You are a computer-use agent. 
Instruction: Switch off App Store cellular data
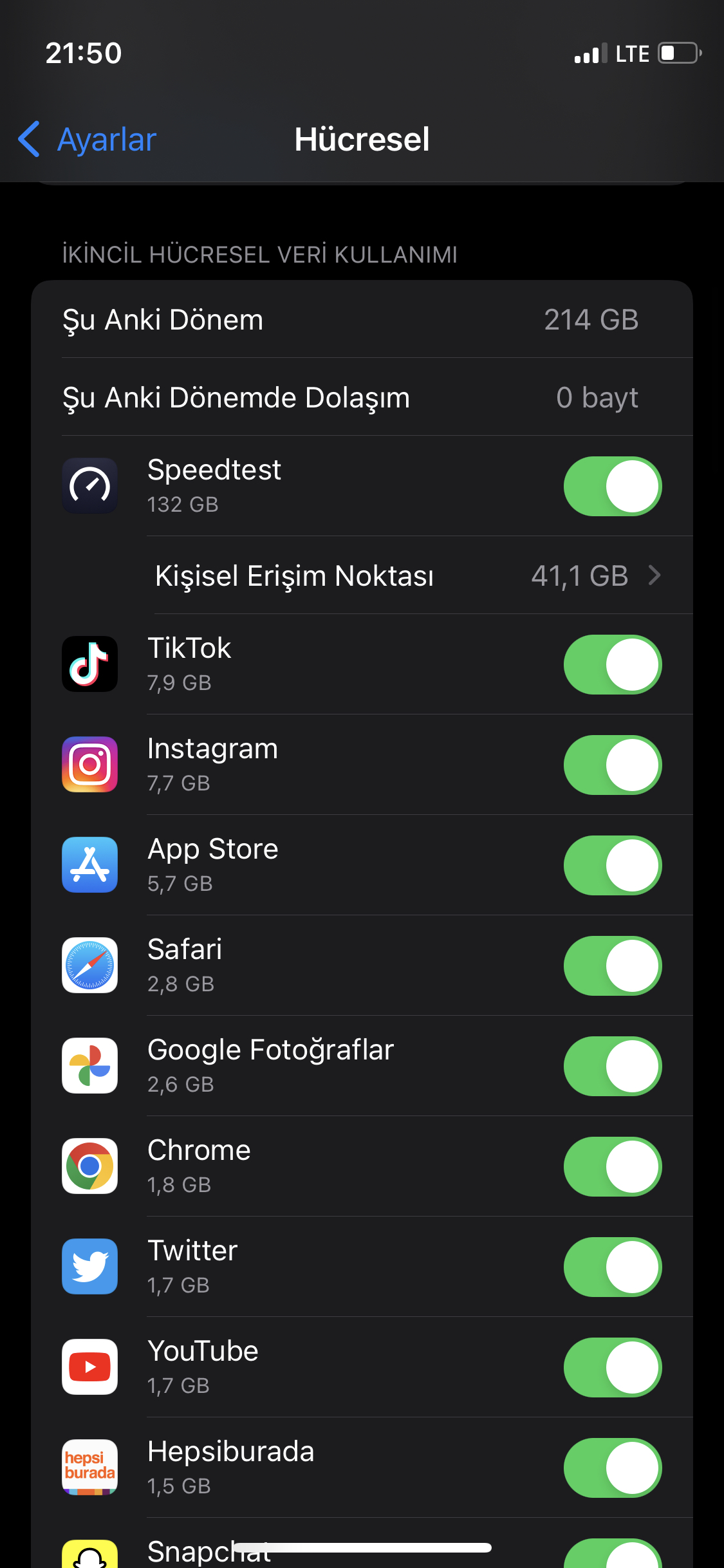click(x=613, y=865)
